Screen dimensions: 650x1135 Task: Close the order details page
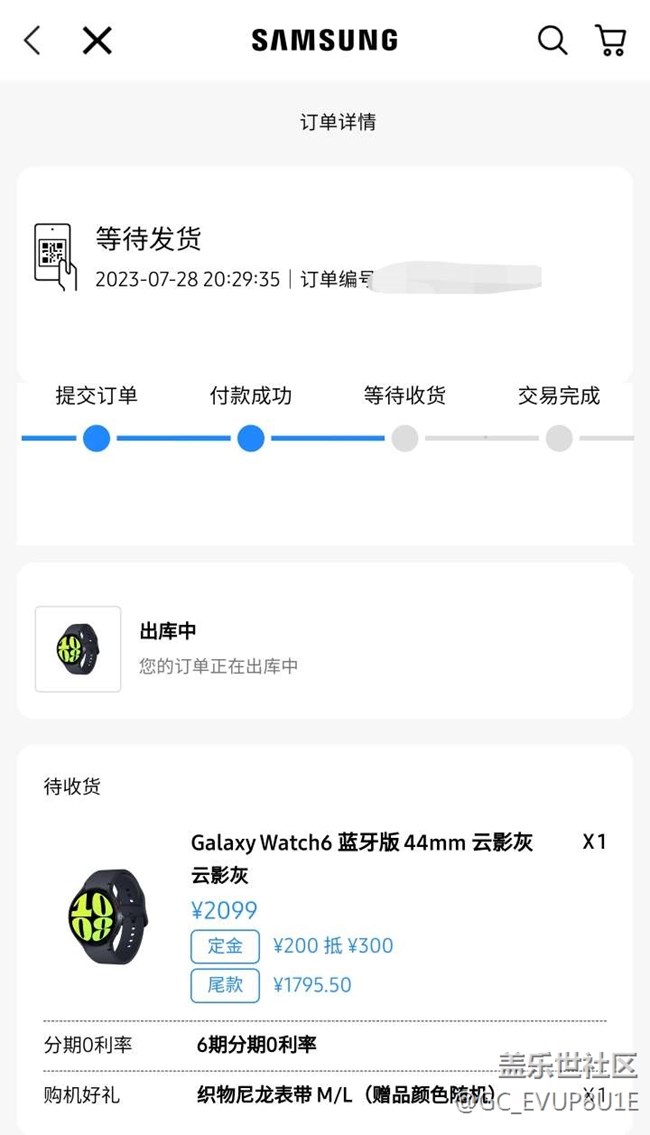97,40
